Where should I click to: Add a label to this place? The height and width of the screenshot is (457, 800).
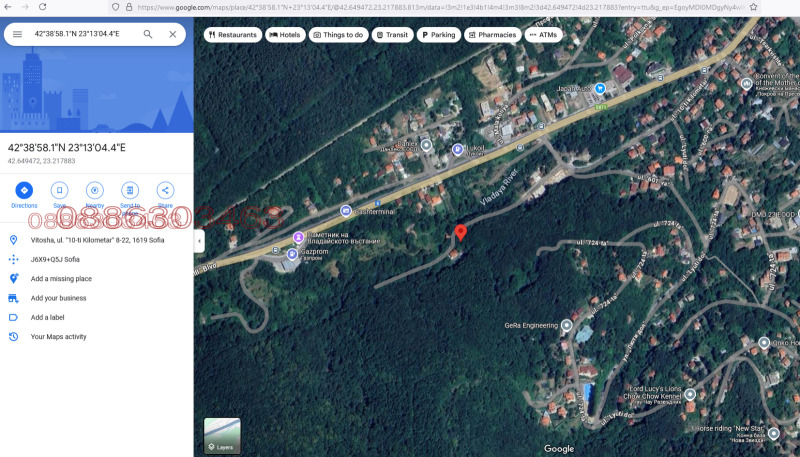pos(47,317)
